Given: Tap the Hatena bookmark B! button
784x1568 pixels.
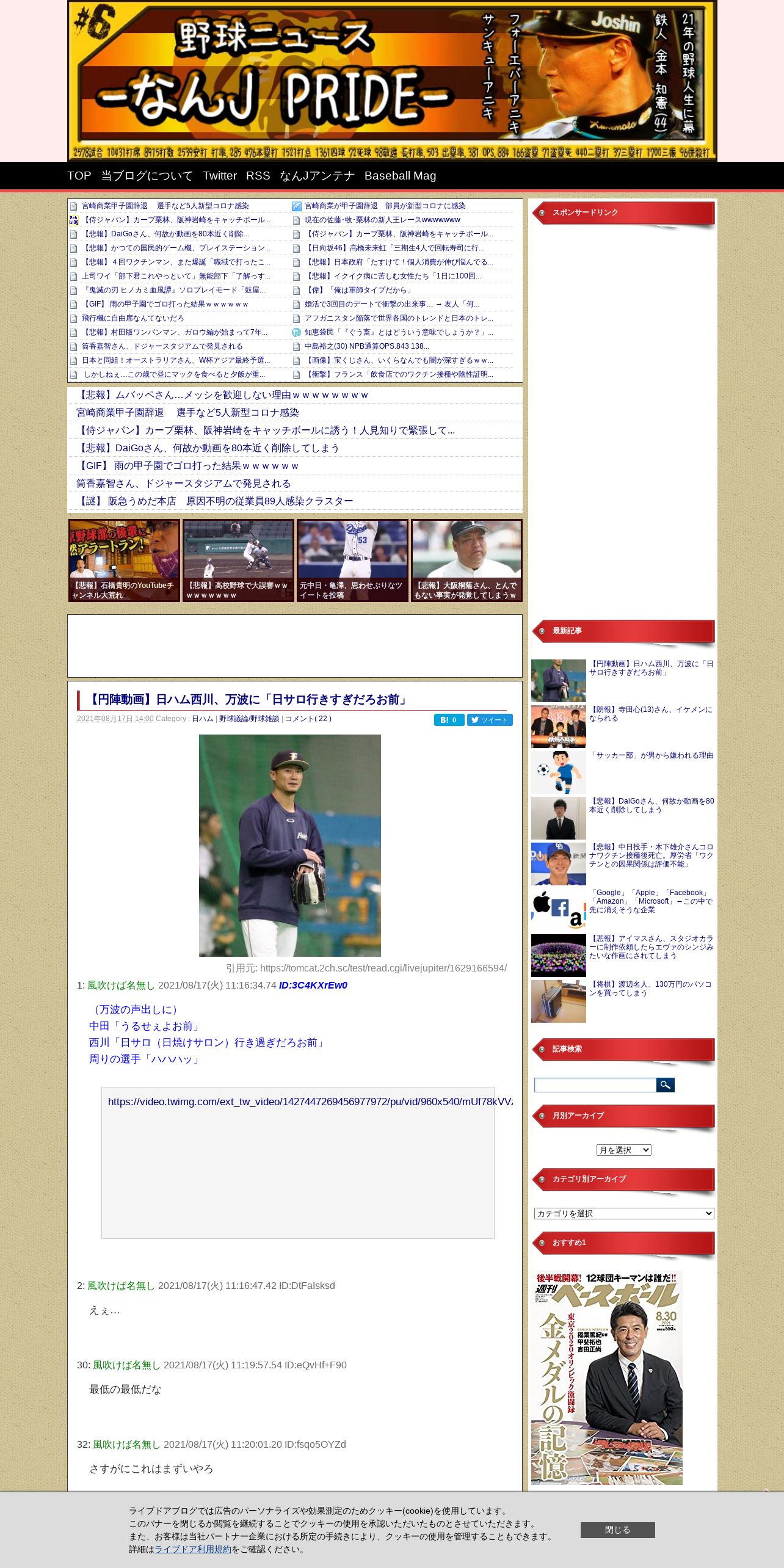Looking at the screenshot, I should click(449, 720).
